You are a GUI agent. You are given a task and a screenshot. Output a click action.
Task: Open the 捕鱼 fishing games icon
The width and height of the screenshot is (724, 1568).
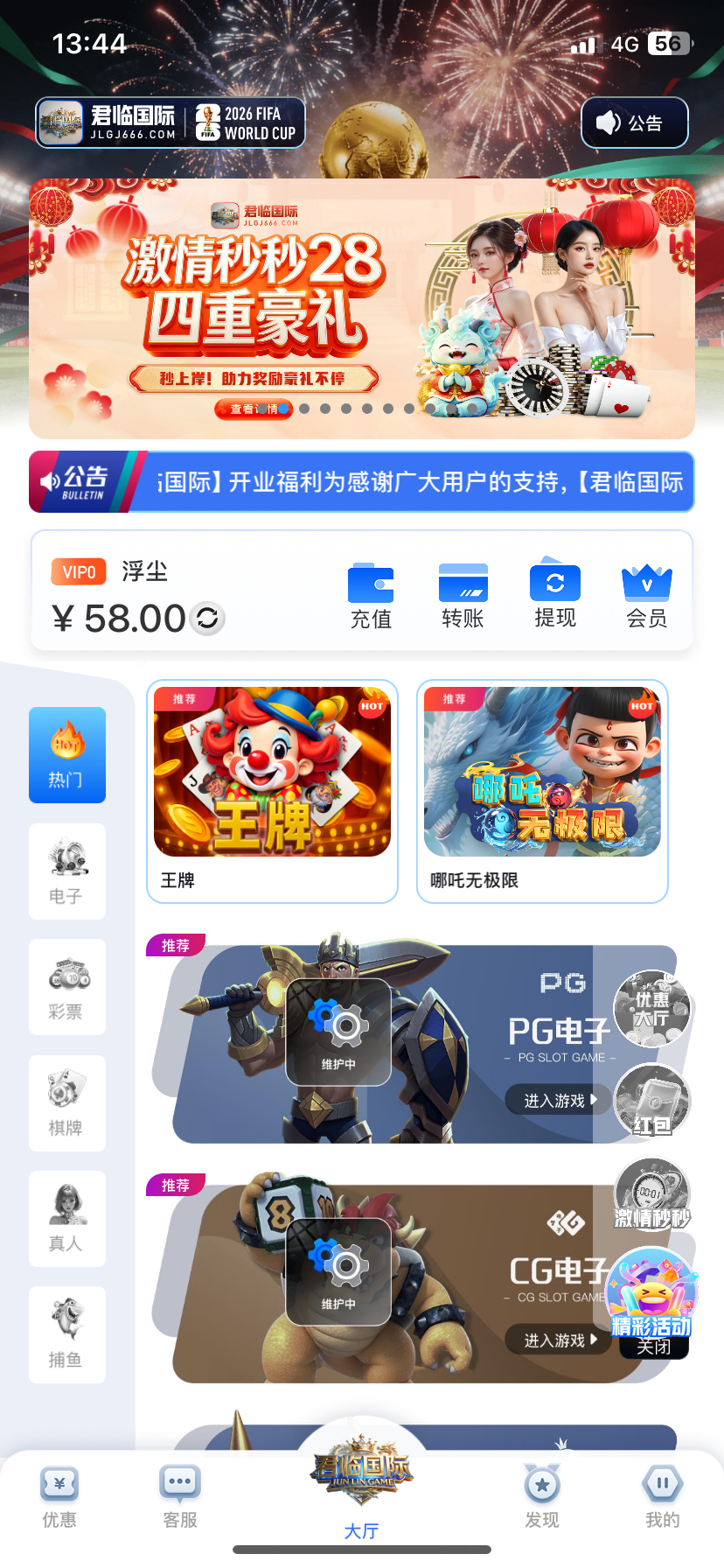pos(66,1335)
